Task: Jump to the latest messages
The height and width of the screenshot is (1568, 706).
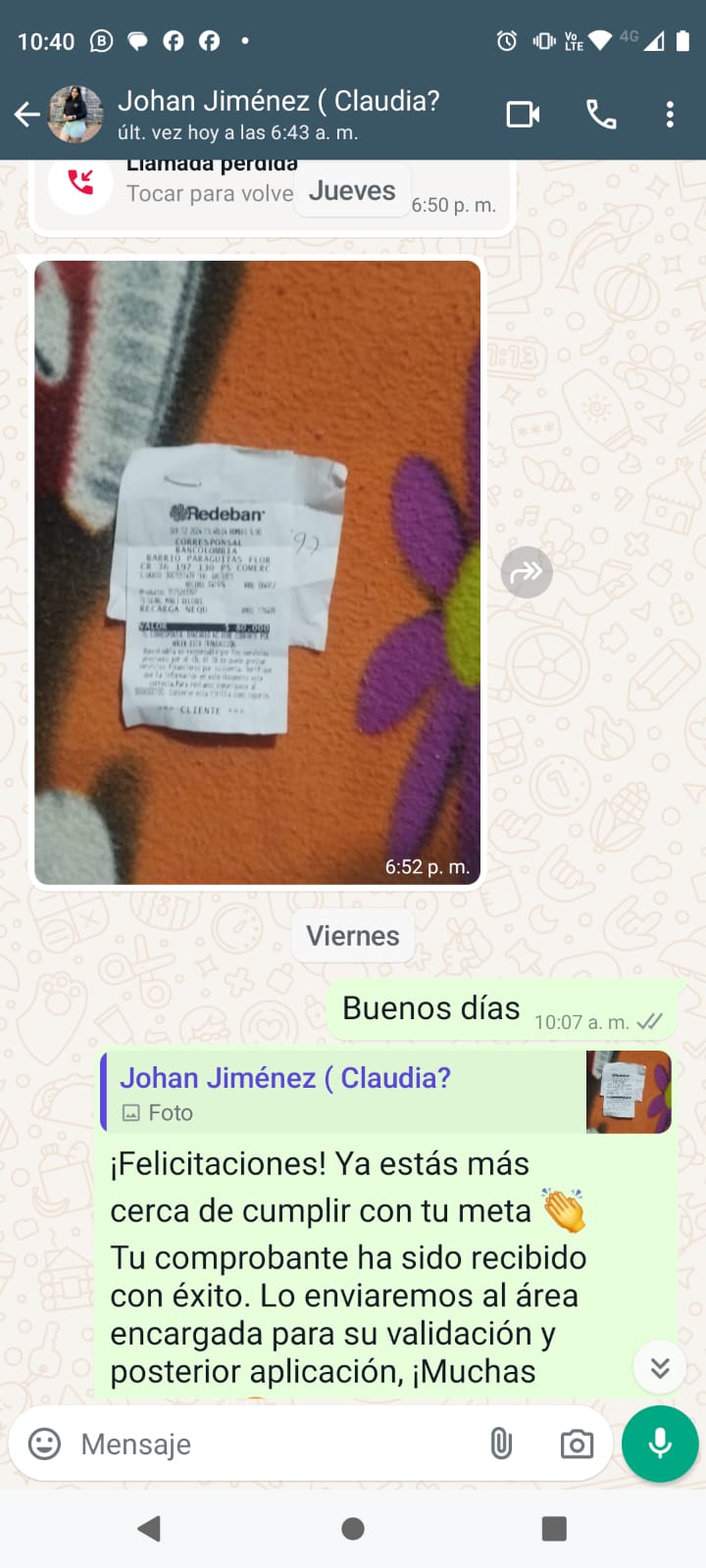Action: click(x=660, y=1367)
